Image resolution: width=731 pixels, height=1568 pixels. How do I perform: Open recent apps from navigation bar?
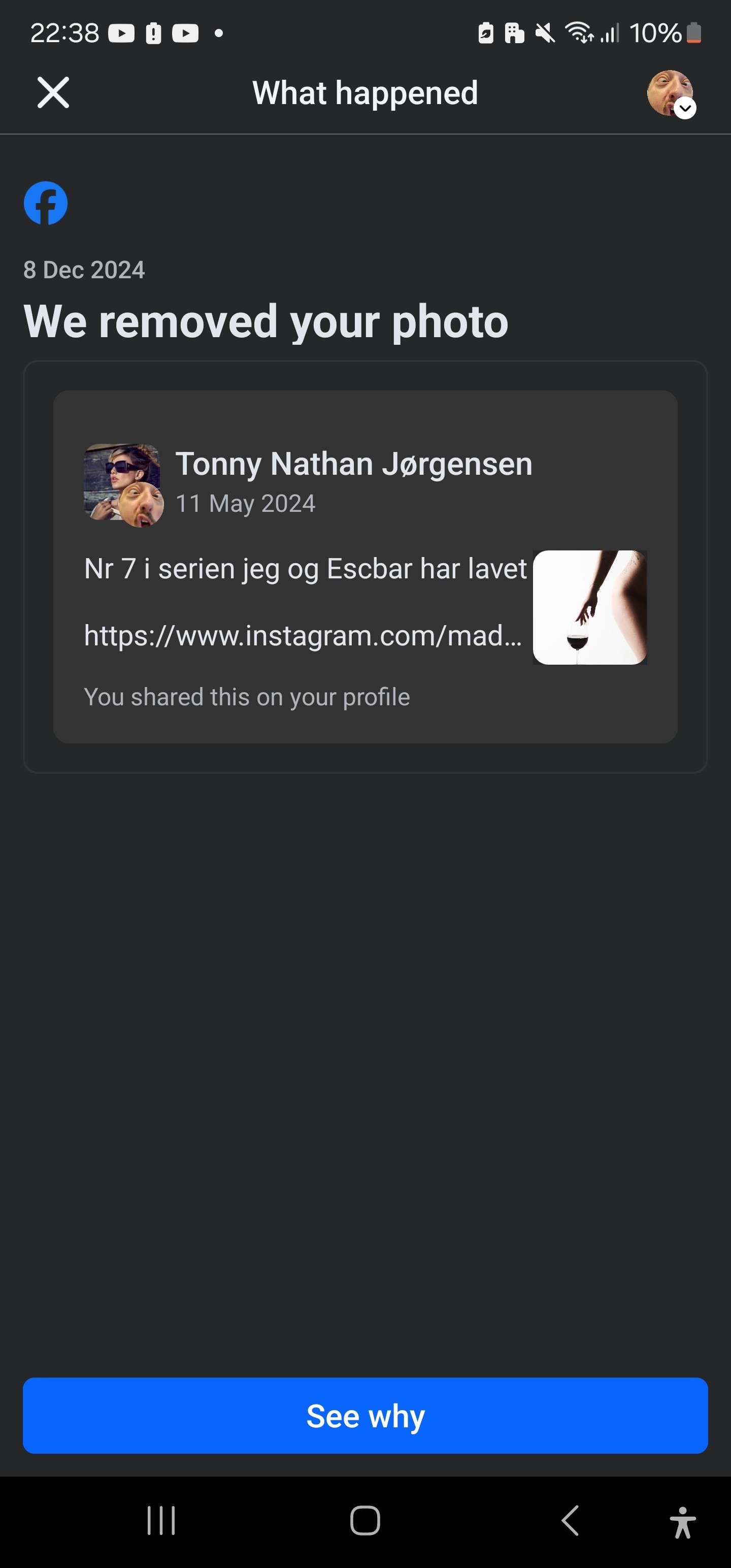pyautogui.click(x=161, y=1520)
